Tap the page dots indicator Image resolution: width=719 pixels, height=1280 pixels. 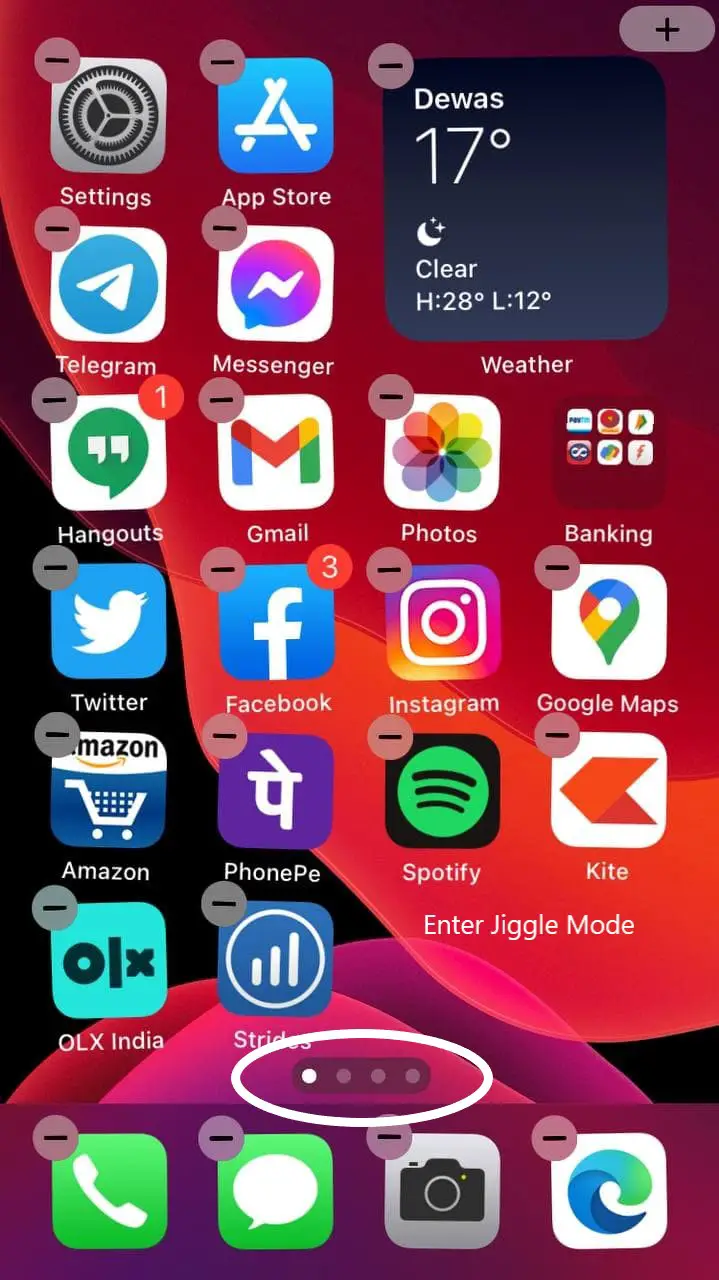coord(361,1076)
